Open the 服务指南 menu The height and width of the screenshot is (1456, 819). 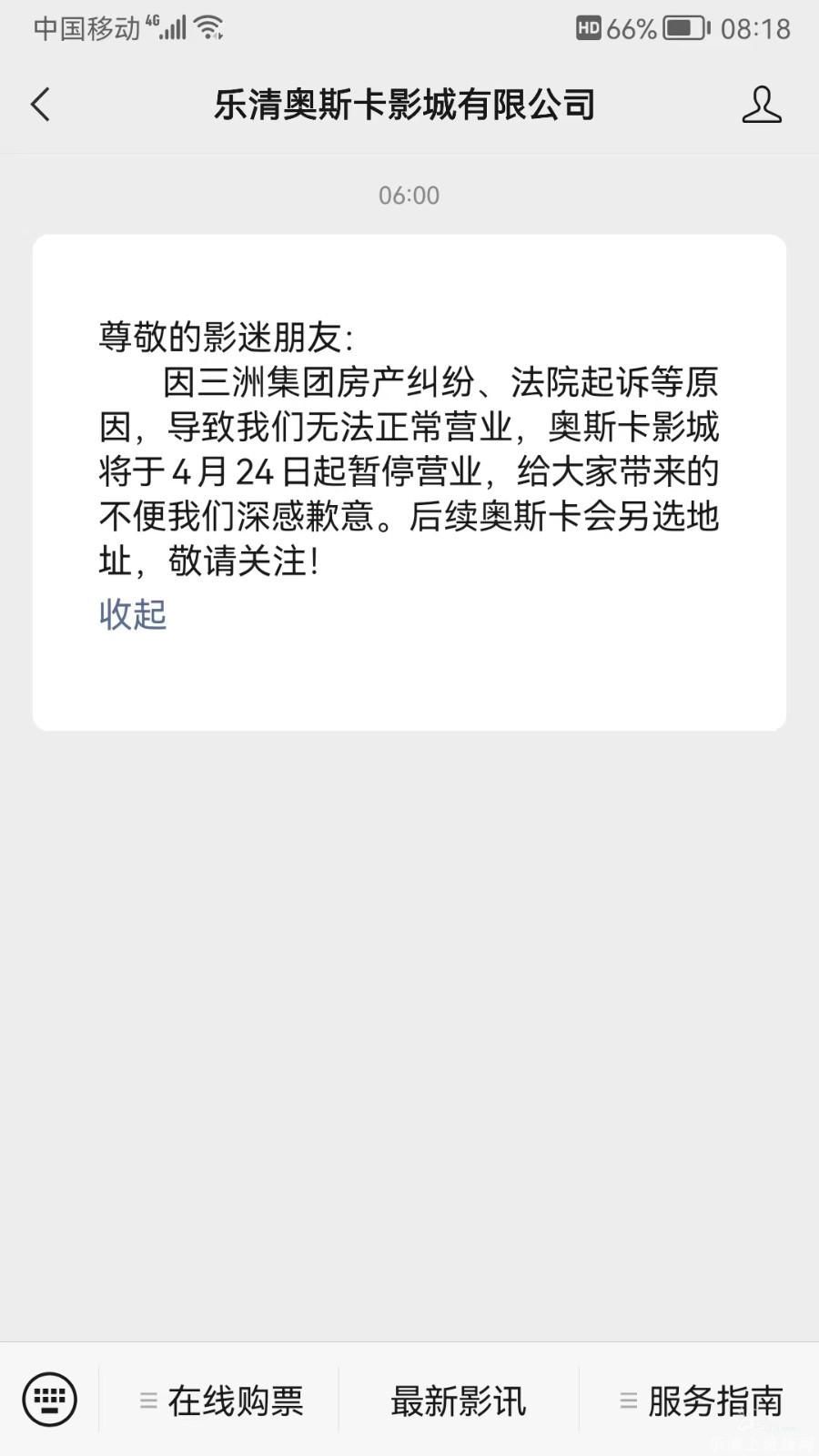(x=702, y=1401)
